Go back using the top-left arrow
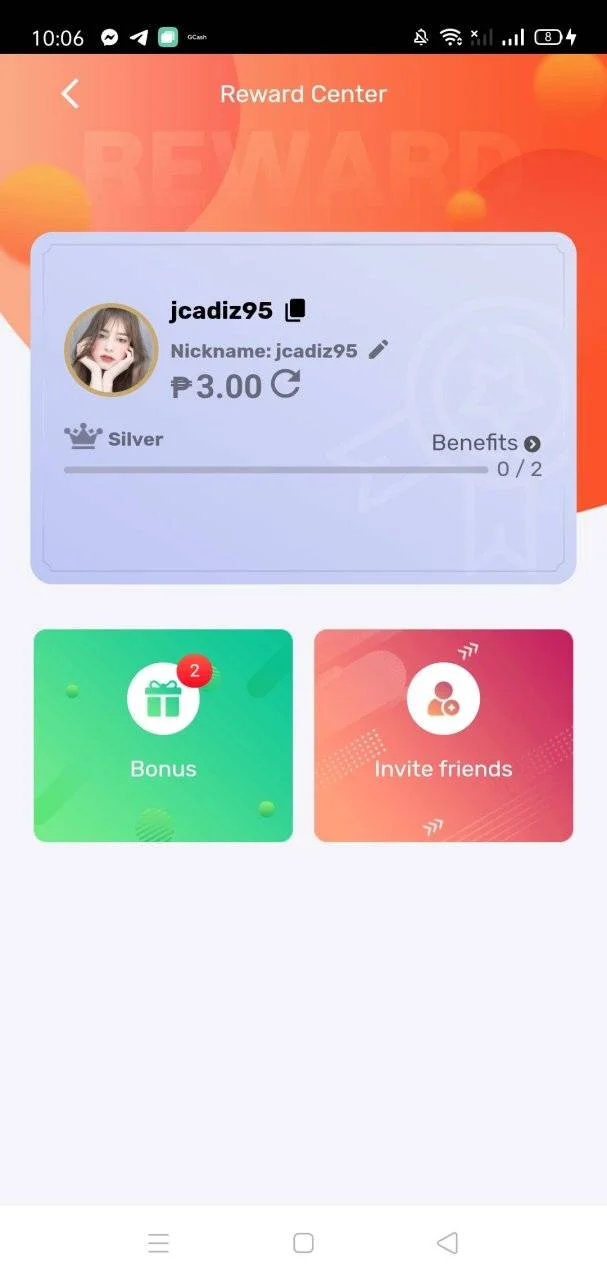Viewport: 607px width, 1280px height. click(x=69, y=94)
